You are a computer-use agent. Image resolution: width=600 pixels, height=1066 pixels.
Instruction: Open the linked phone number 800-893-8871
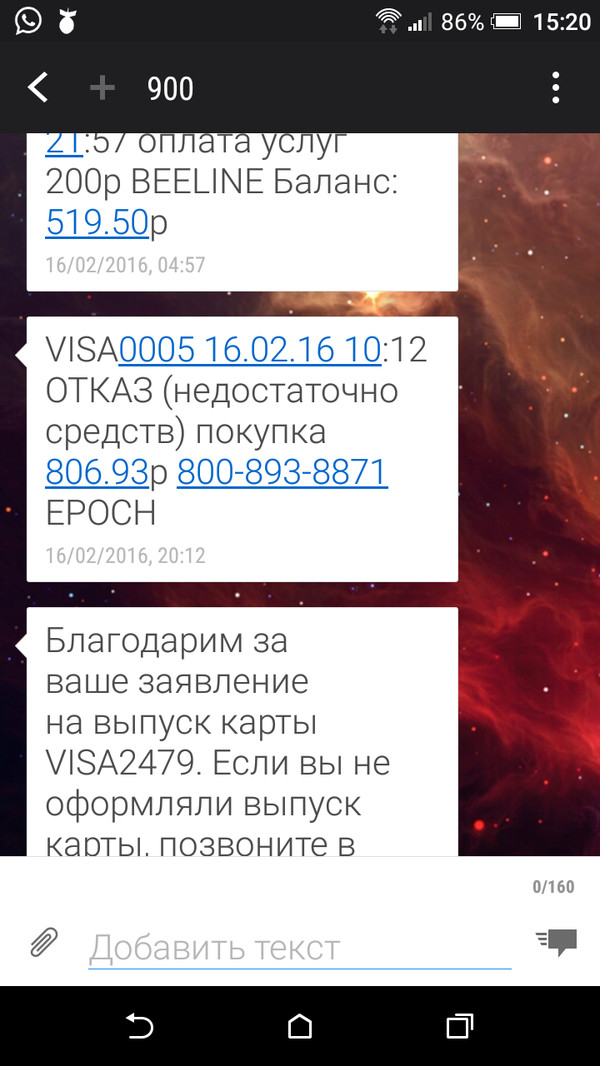tap(282, 472)
